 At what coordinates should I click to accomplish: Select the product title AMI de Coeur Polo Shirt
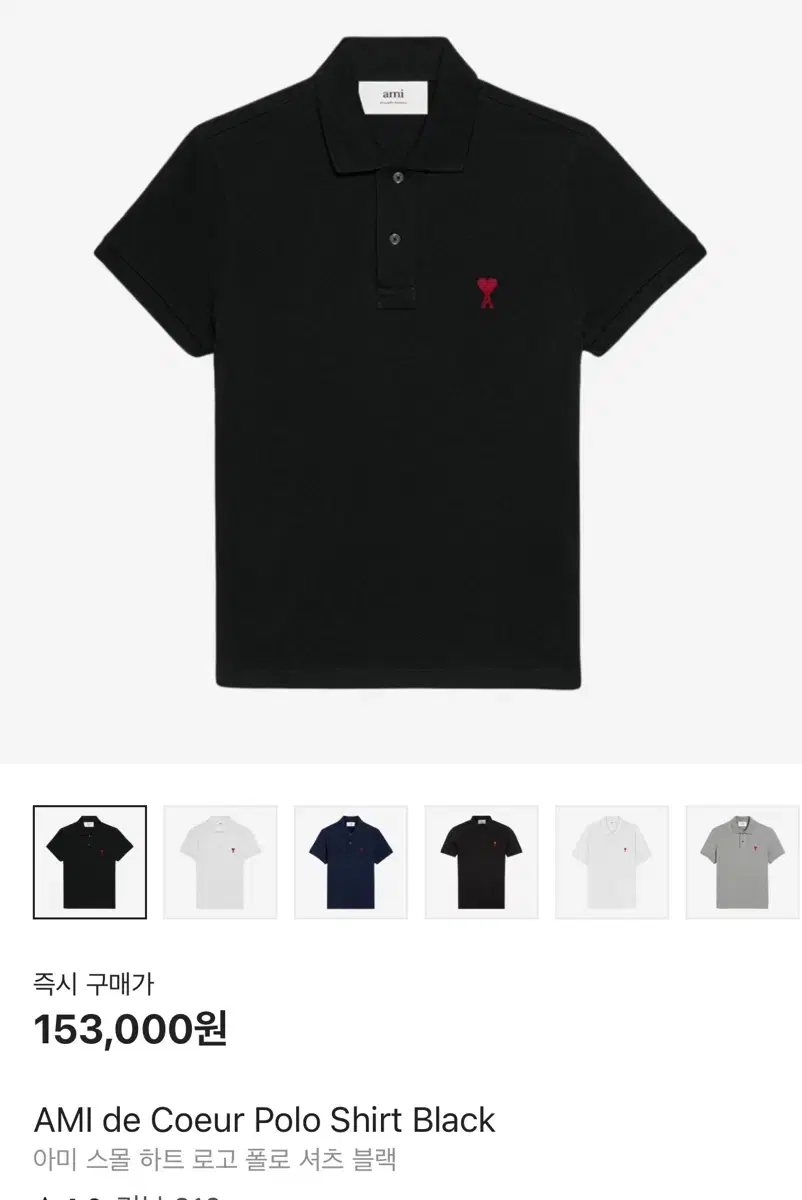pos(264,1120)
